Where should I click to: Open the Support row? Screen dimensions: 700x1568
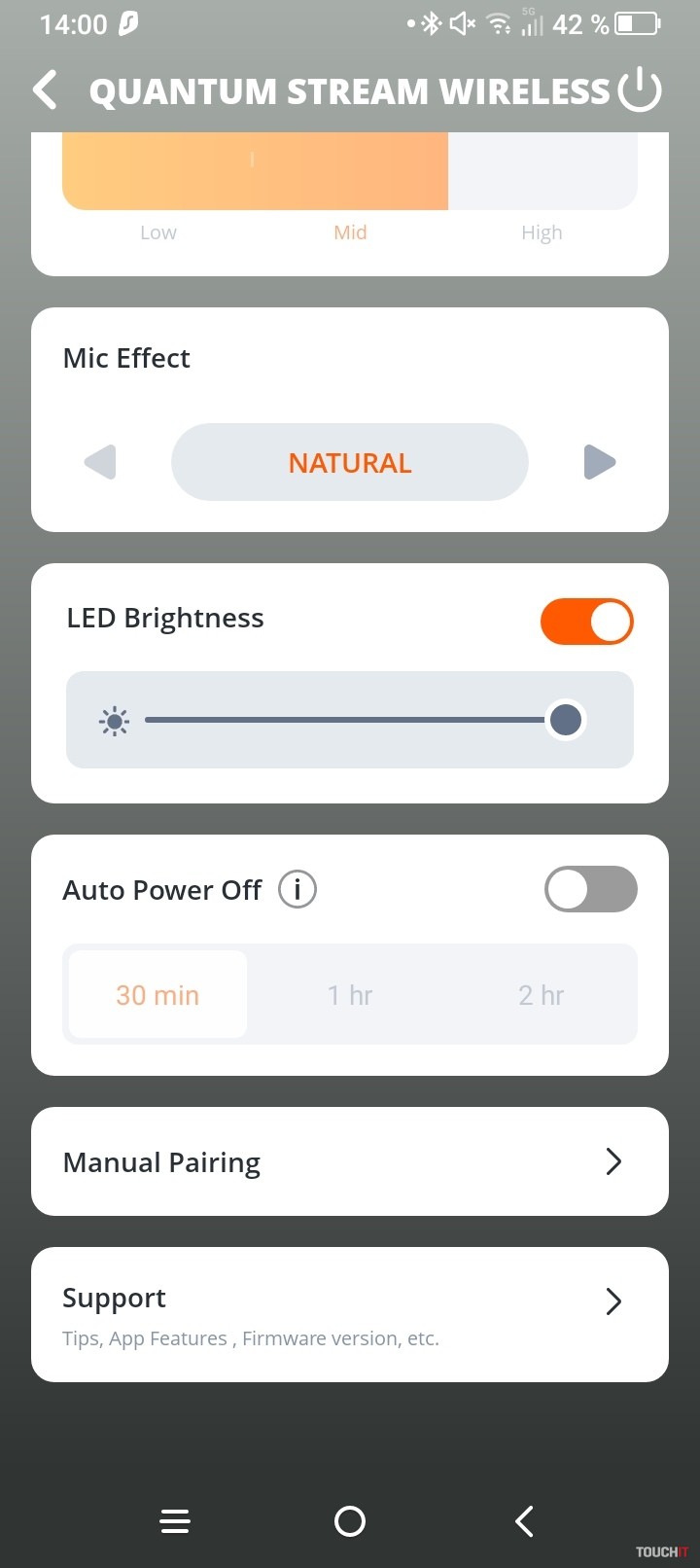(350, 1315)
